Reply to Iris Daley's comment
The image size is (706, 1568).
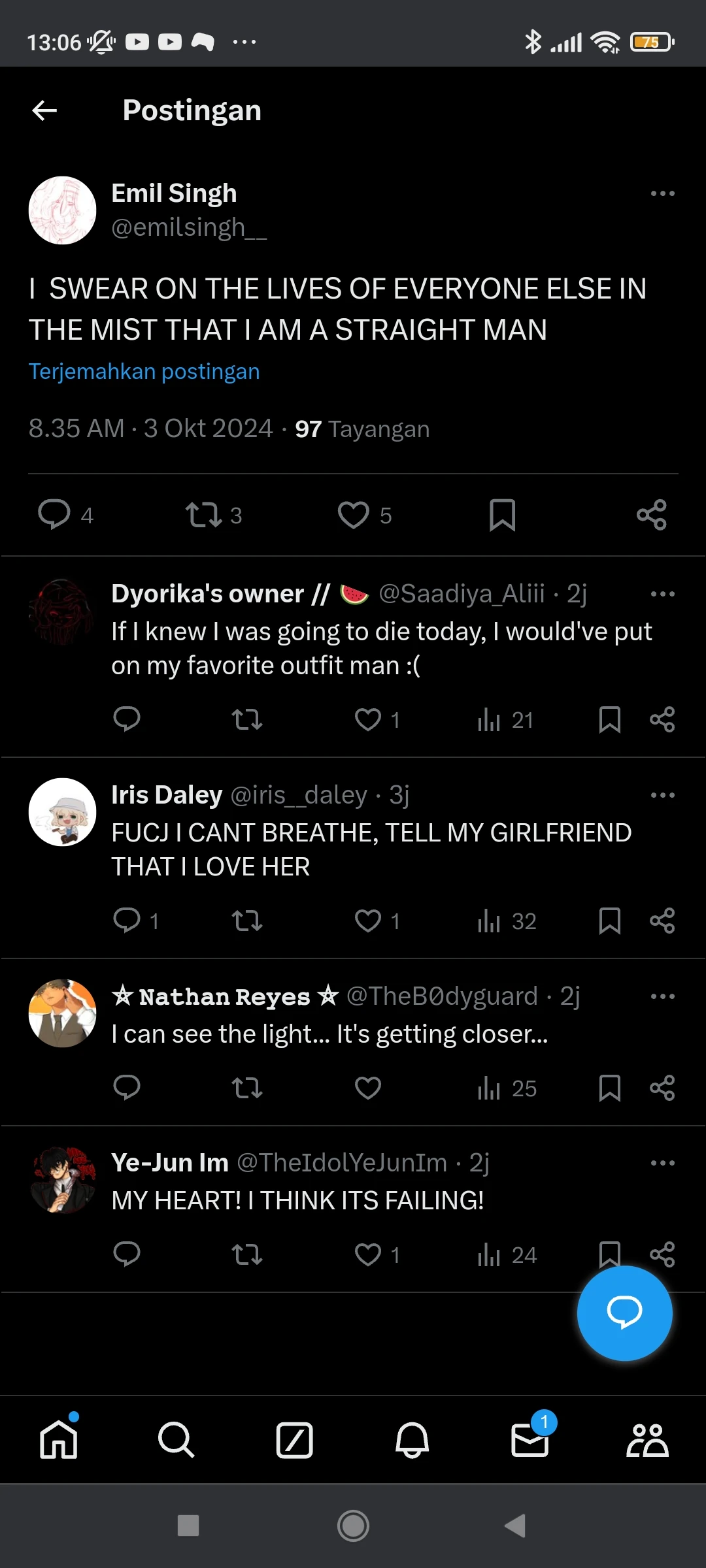127,921
